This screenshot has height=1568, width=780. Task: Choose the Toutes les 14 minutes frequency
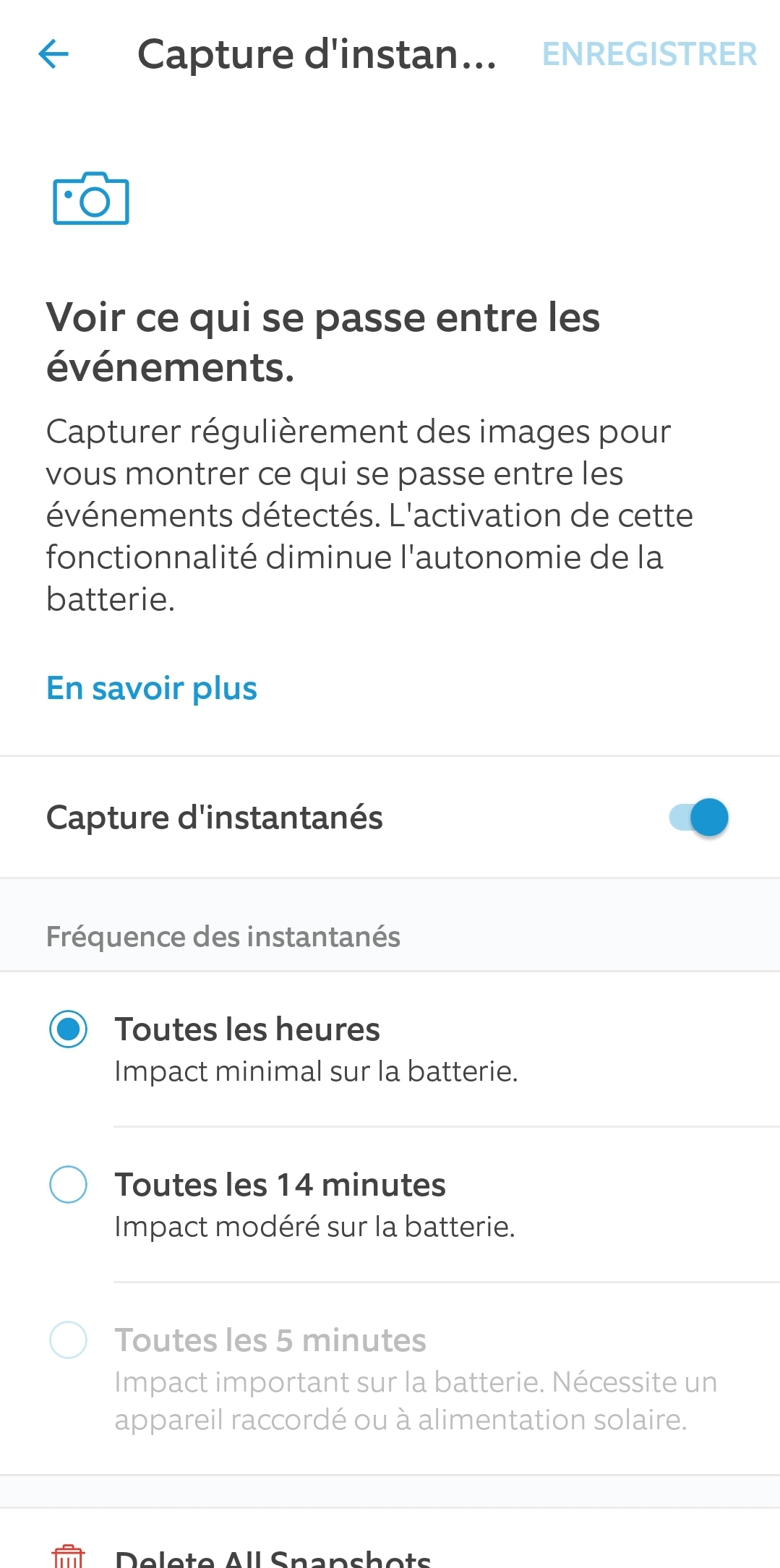(69, 1185)
